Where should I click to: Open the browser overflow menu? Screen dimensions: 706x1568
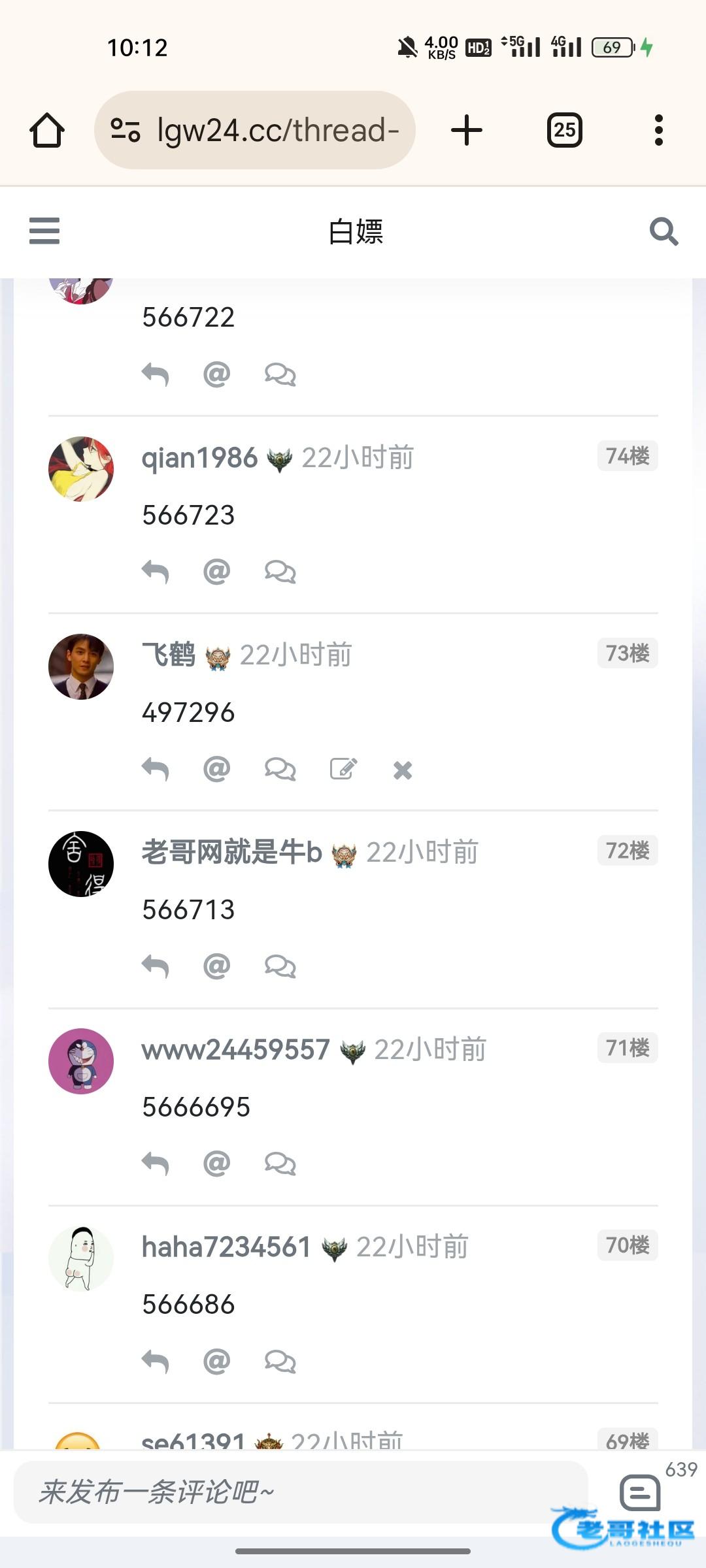[658, 130]
